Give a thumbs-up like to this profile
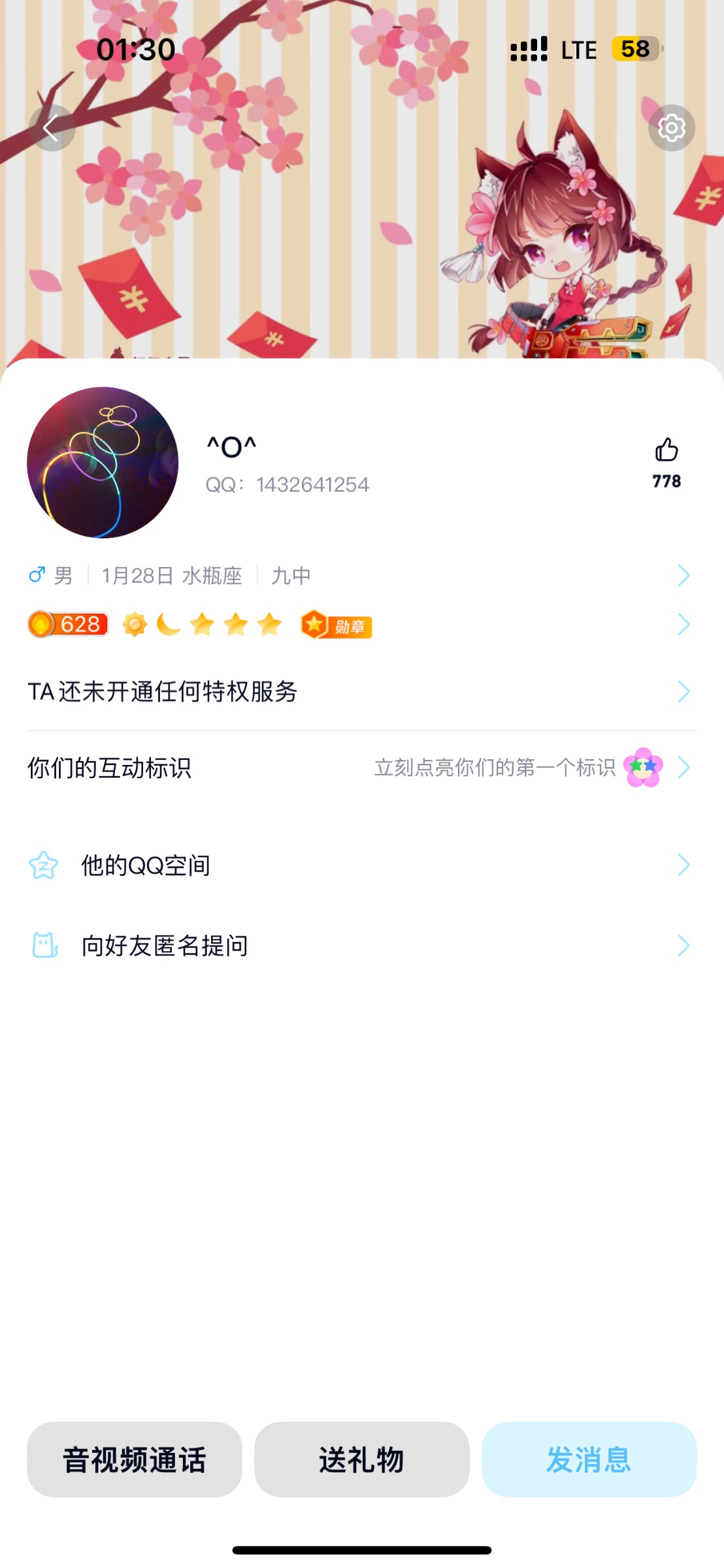The image size is (724, 1568). (666, 451)
